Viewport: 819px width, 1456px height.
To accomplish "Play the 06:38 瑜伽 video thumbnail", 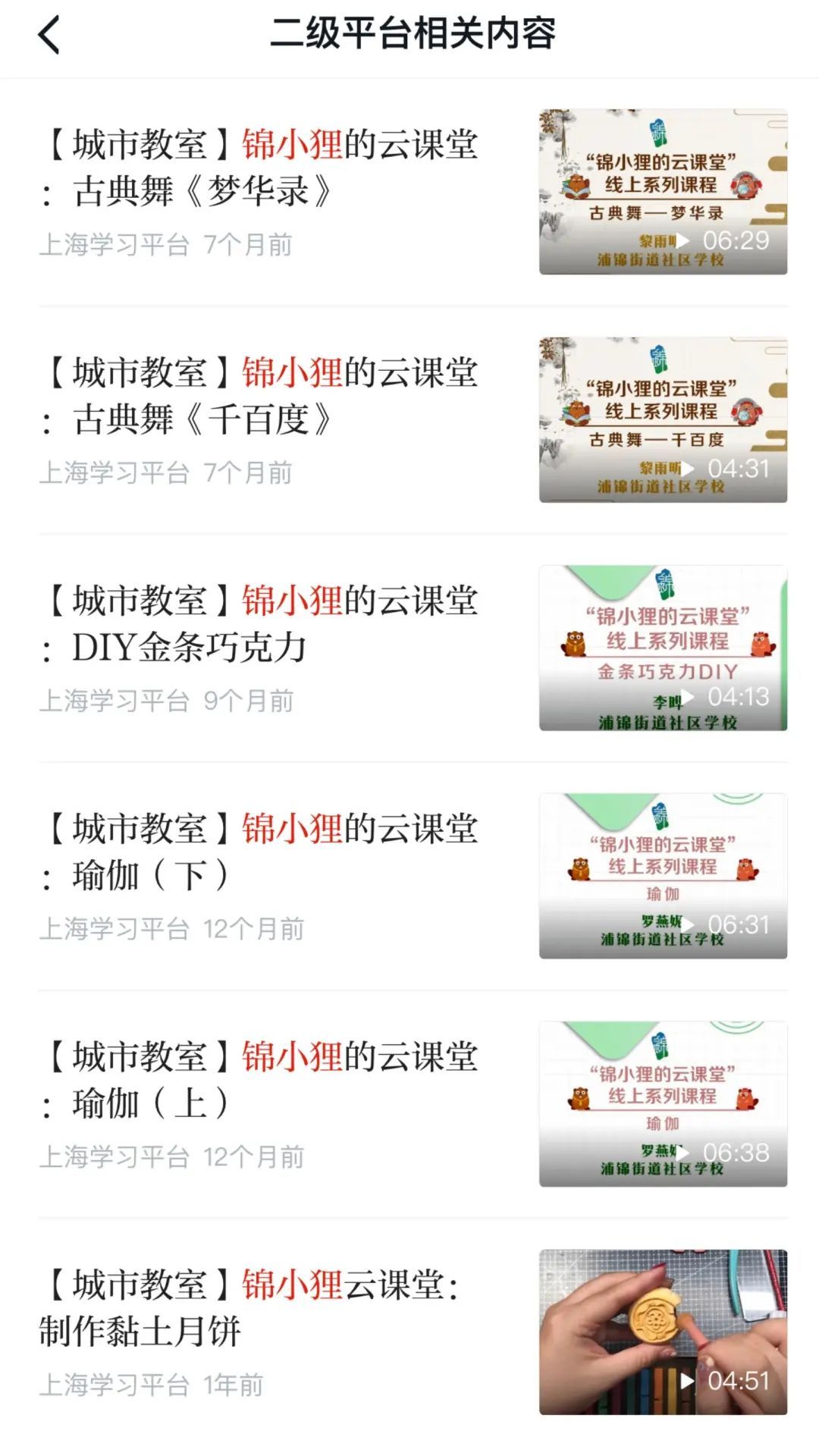I will pos(663,1104).
